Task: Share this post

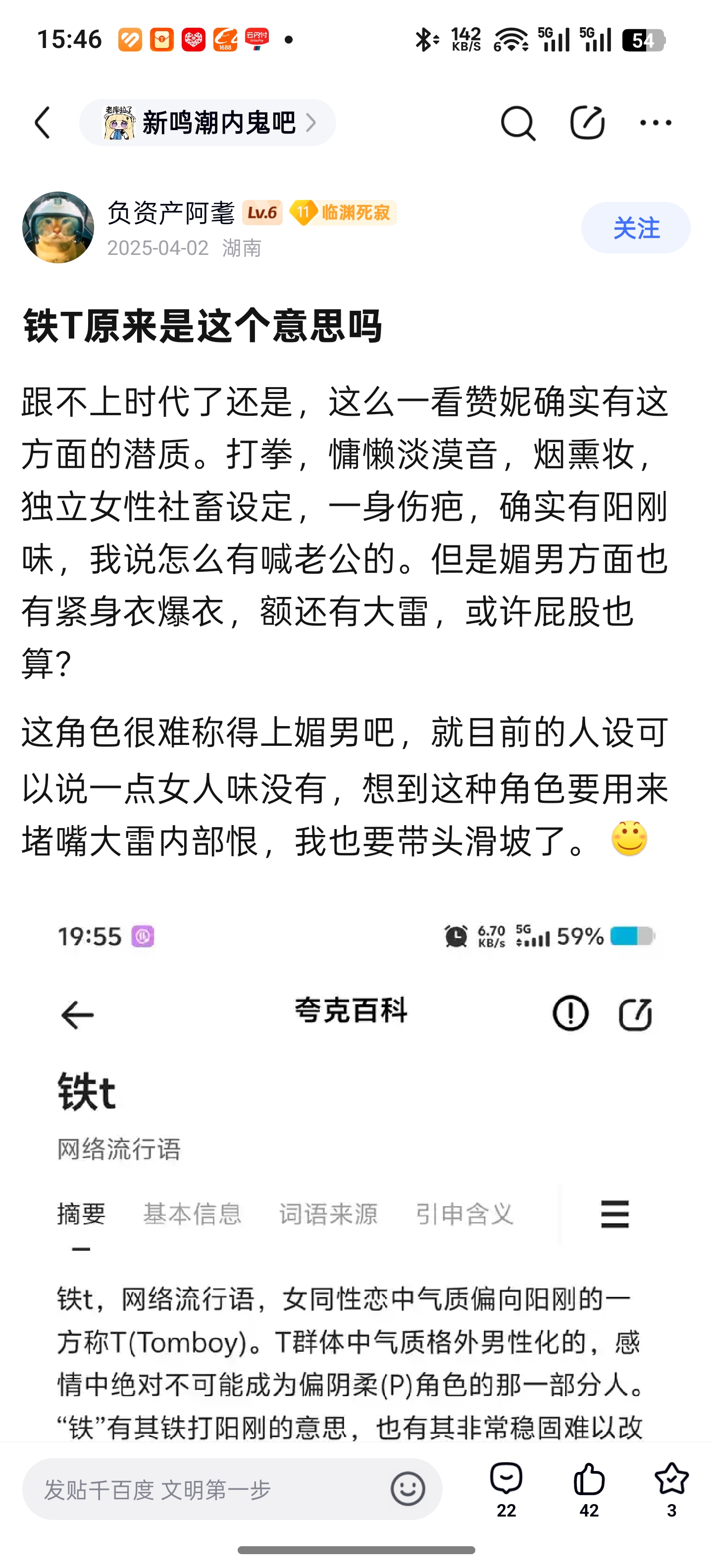Action: 587,123
